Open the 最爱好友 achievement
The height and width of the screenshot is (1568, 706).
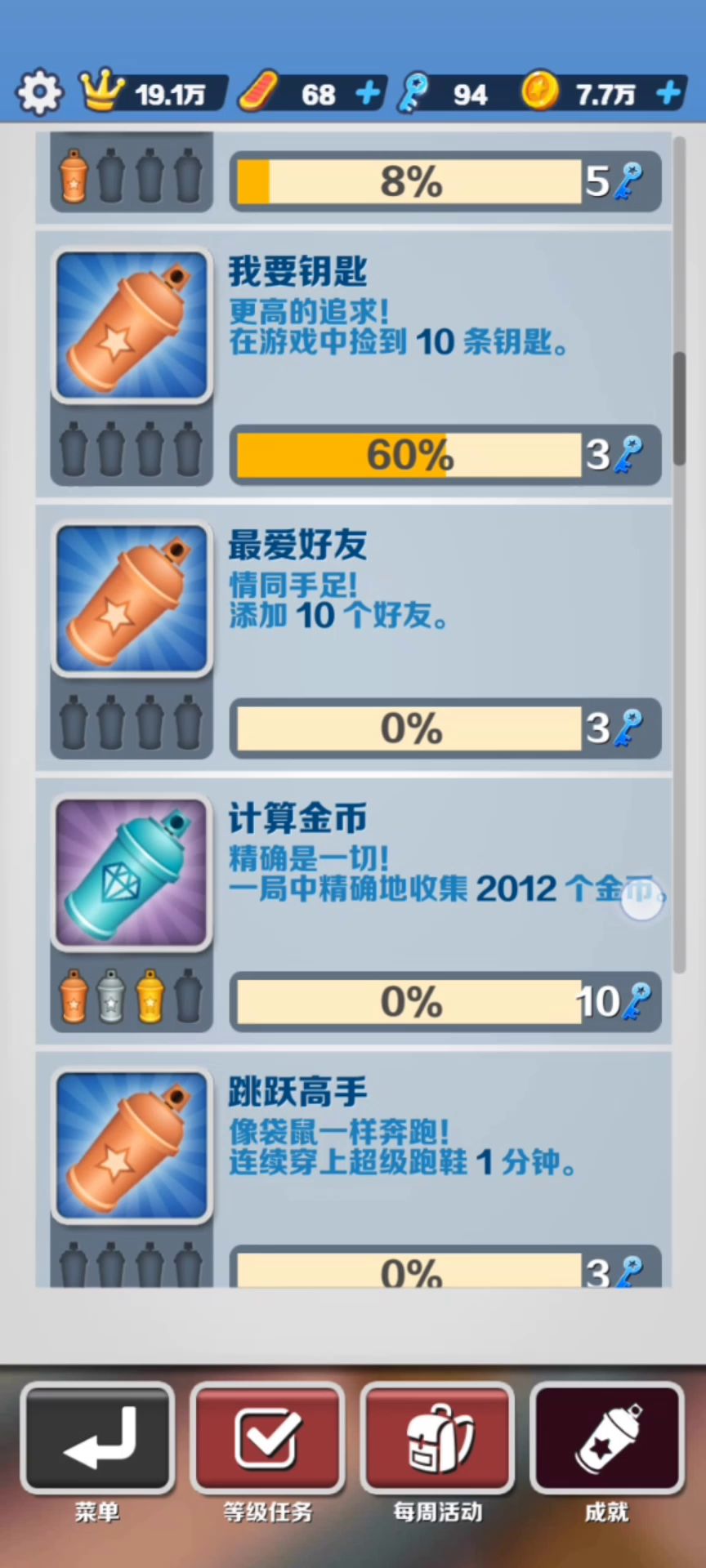[x=353, y=638]
